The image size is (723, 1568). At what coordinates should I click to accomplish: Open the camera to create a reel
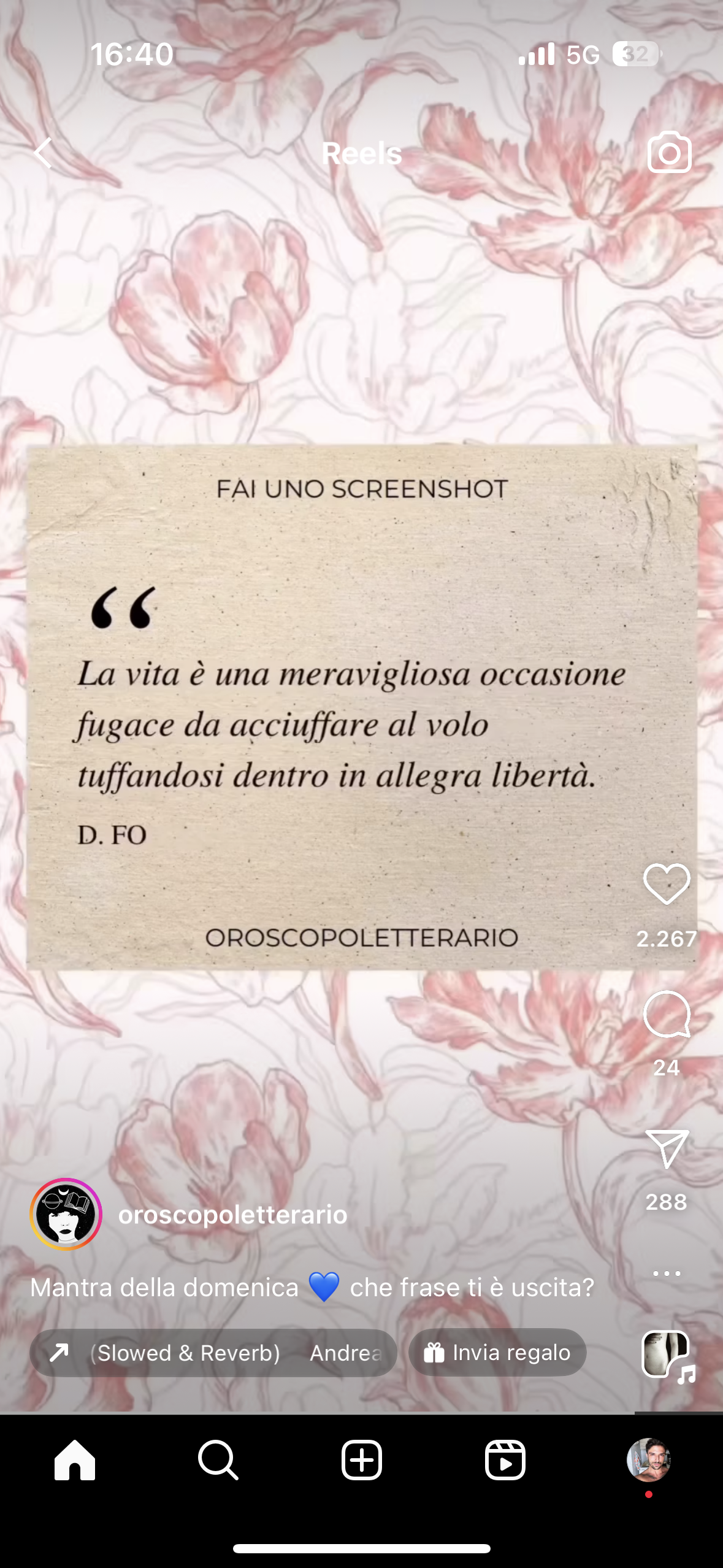point(669,152)
